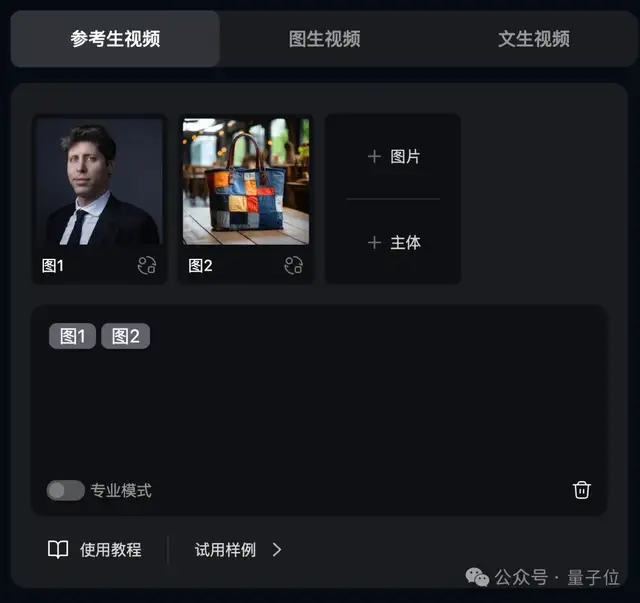Image resolution: width=640 pixels, height=603 pixels.
Task: Switch to the 图生视频 tab
Action: (324, 39)
